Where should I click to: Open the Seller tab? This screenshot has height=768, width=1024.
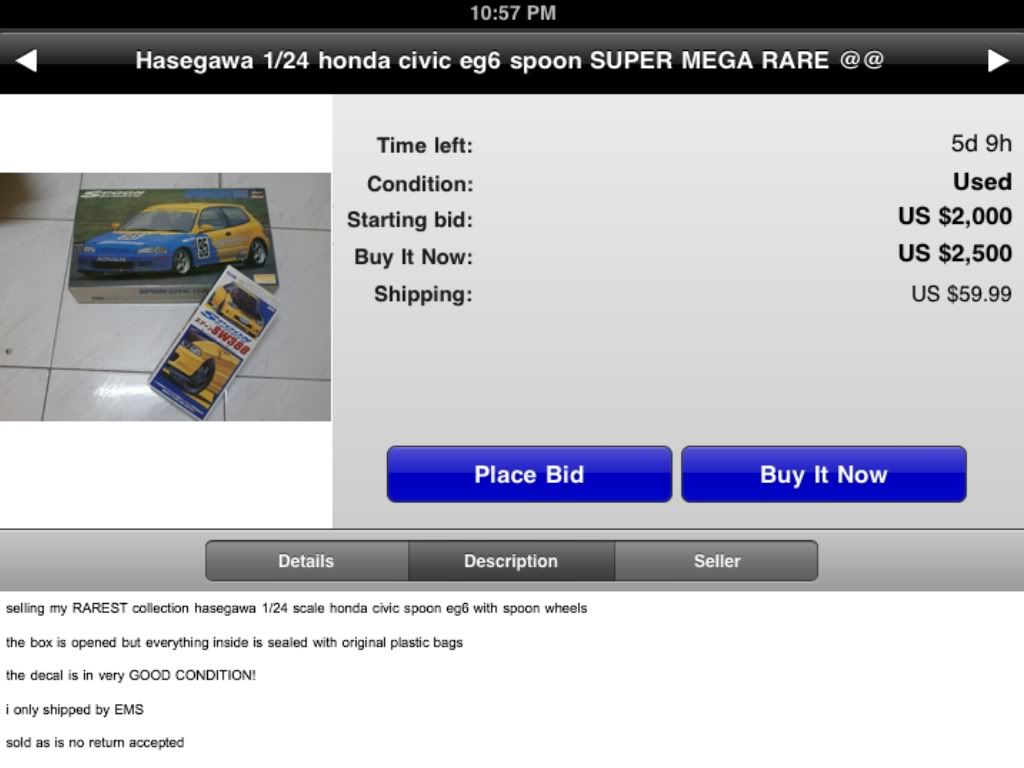tap(717, 561)
